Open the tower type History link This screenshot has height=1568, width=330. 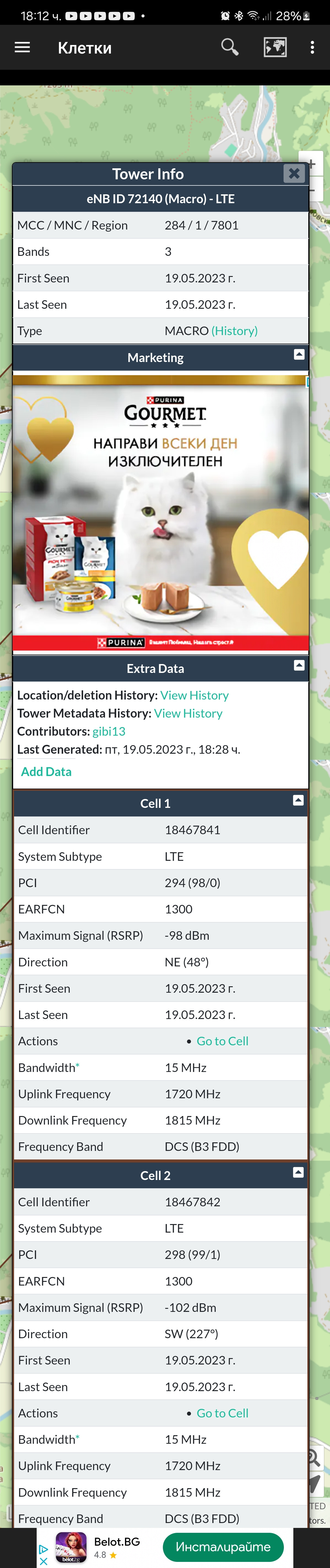pyautogui.click(x=235, y=330)
